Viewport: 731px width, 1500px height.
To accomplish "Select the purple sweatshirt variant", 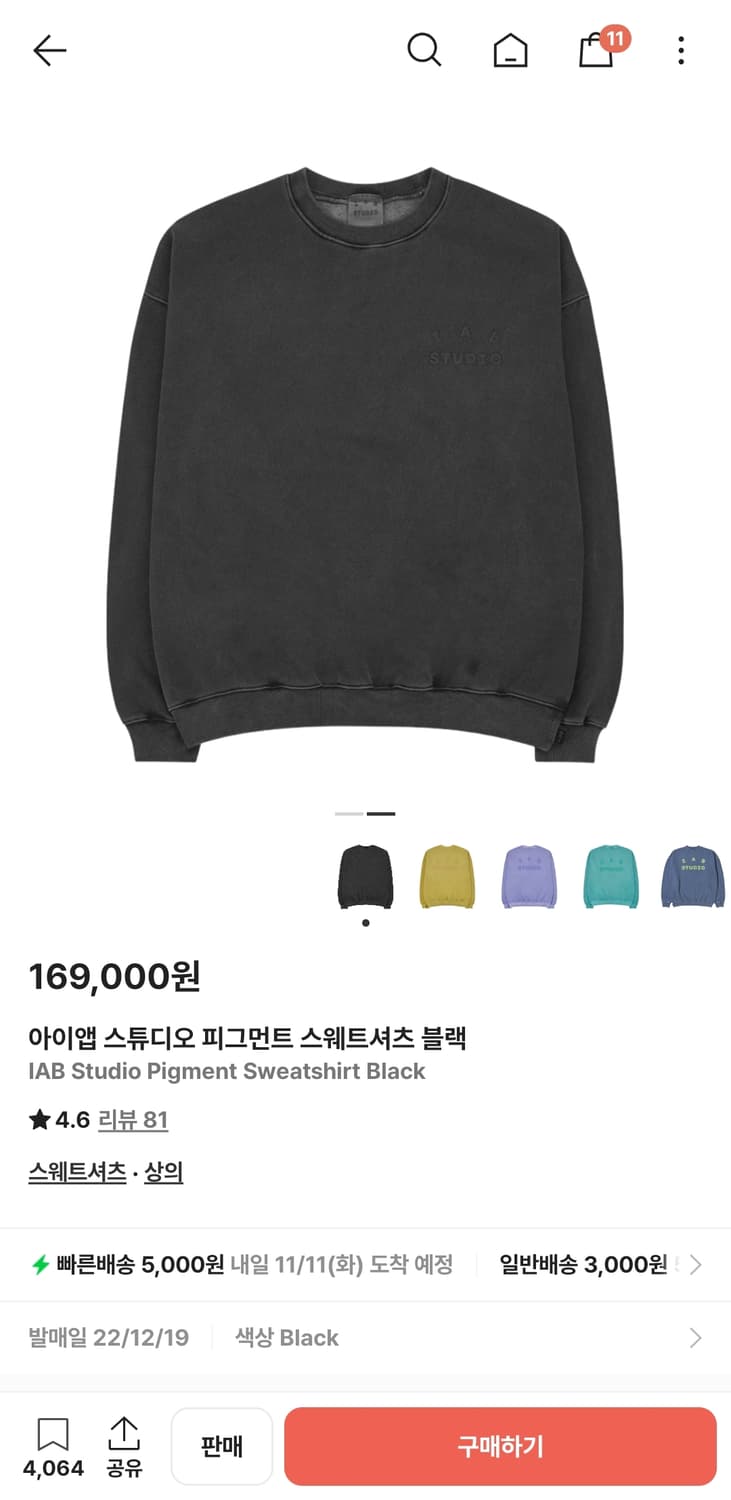I will pyautogui.click(x=528, y=878).
